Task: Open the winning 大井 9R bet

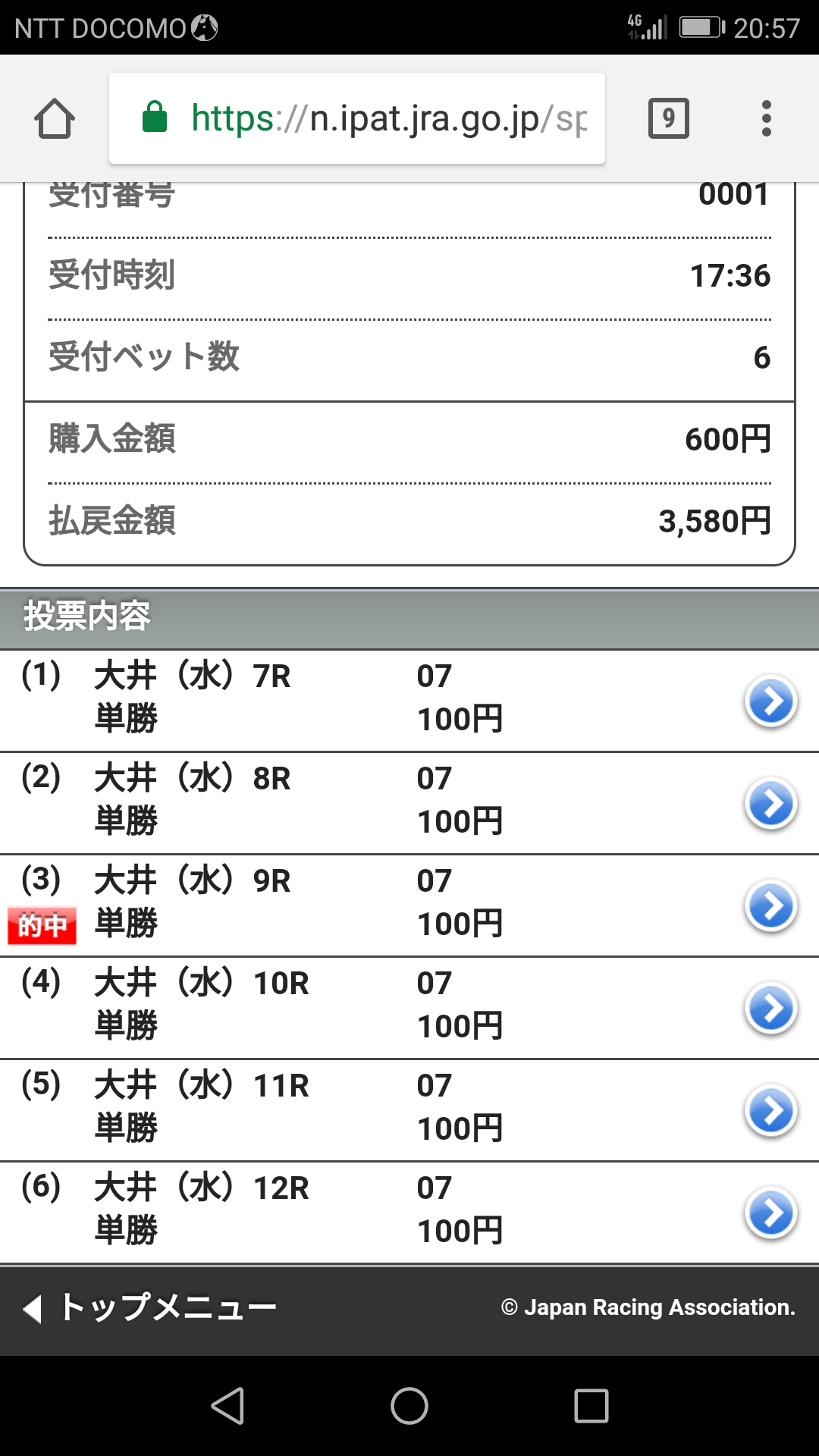Action: tap(770, 906)
